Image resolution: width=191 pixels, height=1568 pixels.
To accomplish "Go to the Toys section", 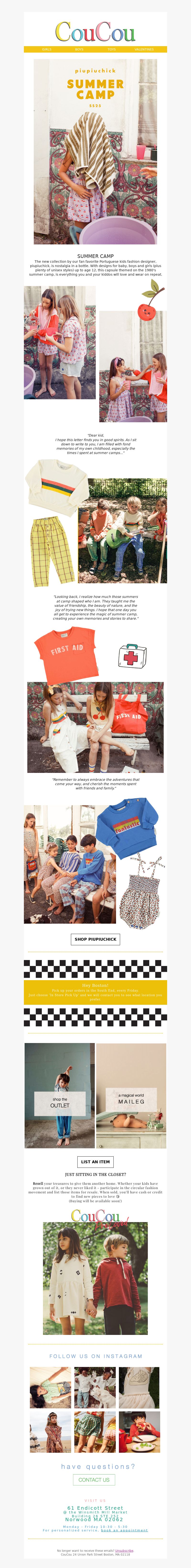I will pyautogui.click(x=112, y=49).
